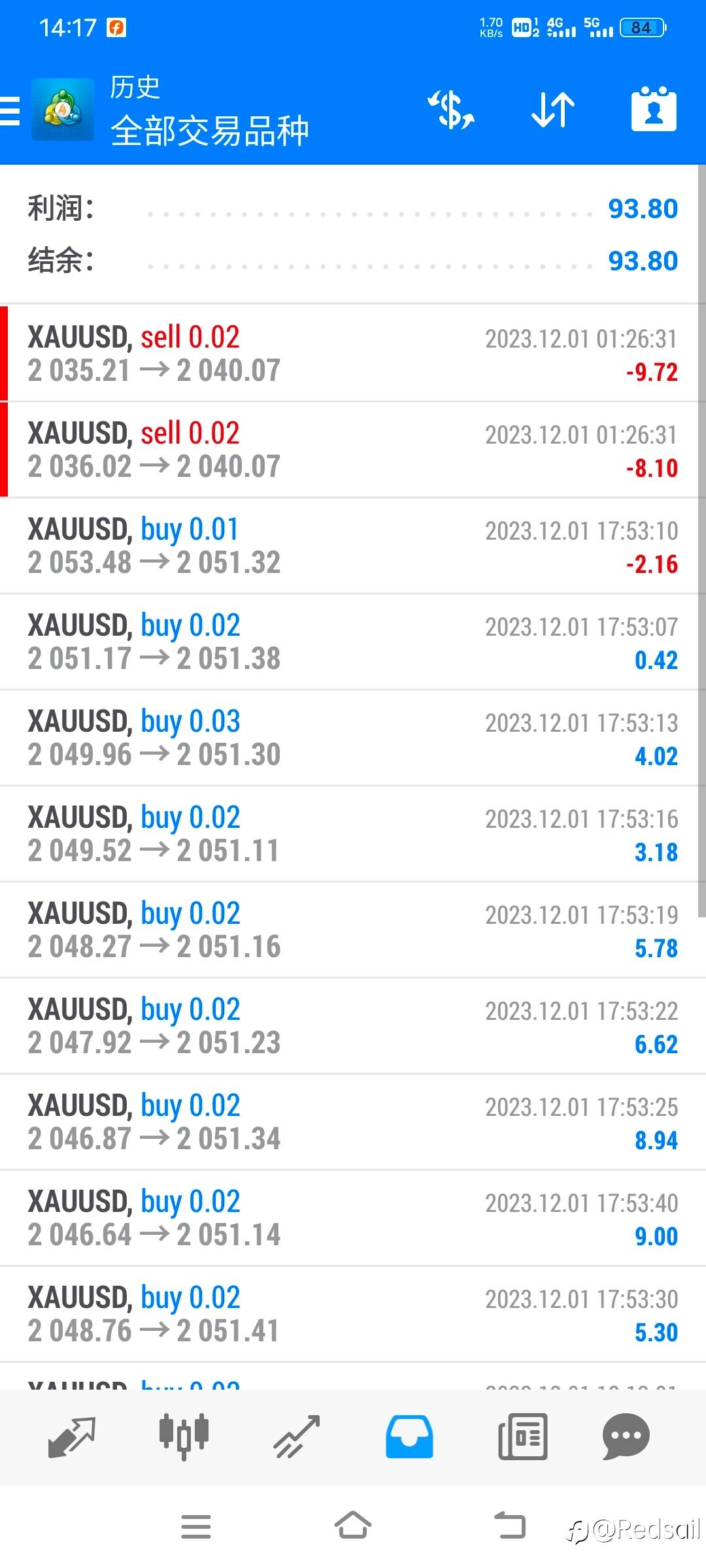Open the calendar date range picker
Image resolution: width=706 pixels, height=1568 pixels.
(x=654, y=110)
